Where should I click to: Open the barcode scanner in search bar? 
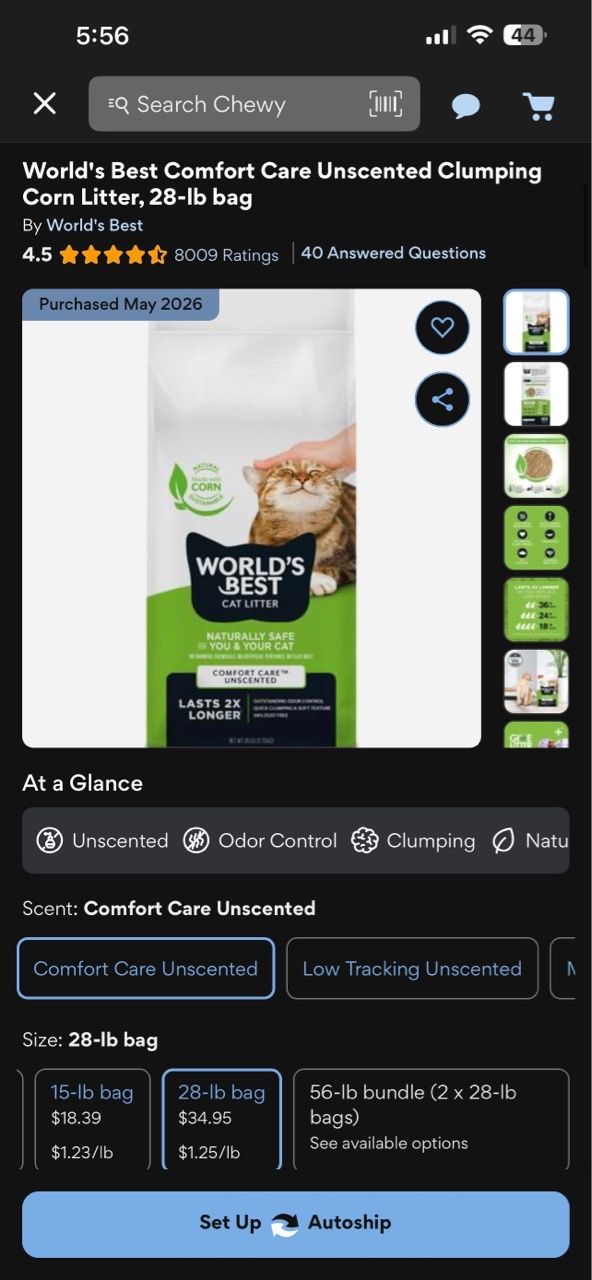386,104
